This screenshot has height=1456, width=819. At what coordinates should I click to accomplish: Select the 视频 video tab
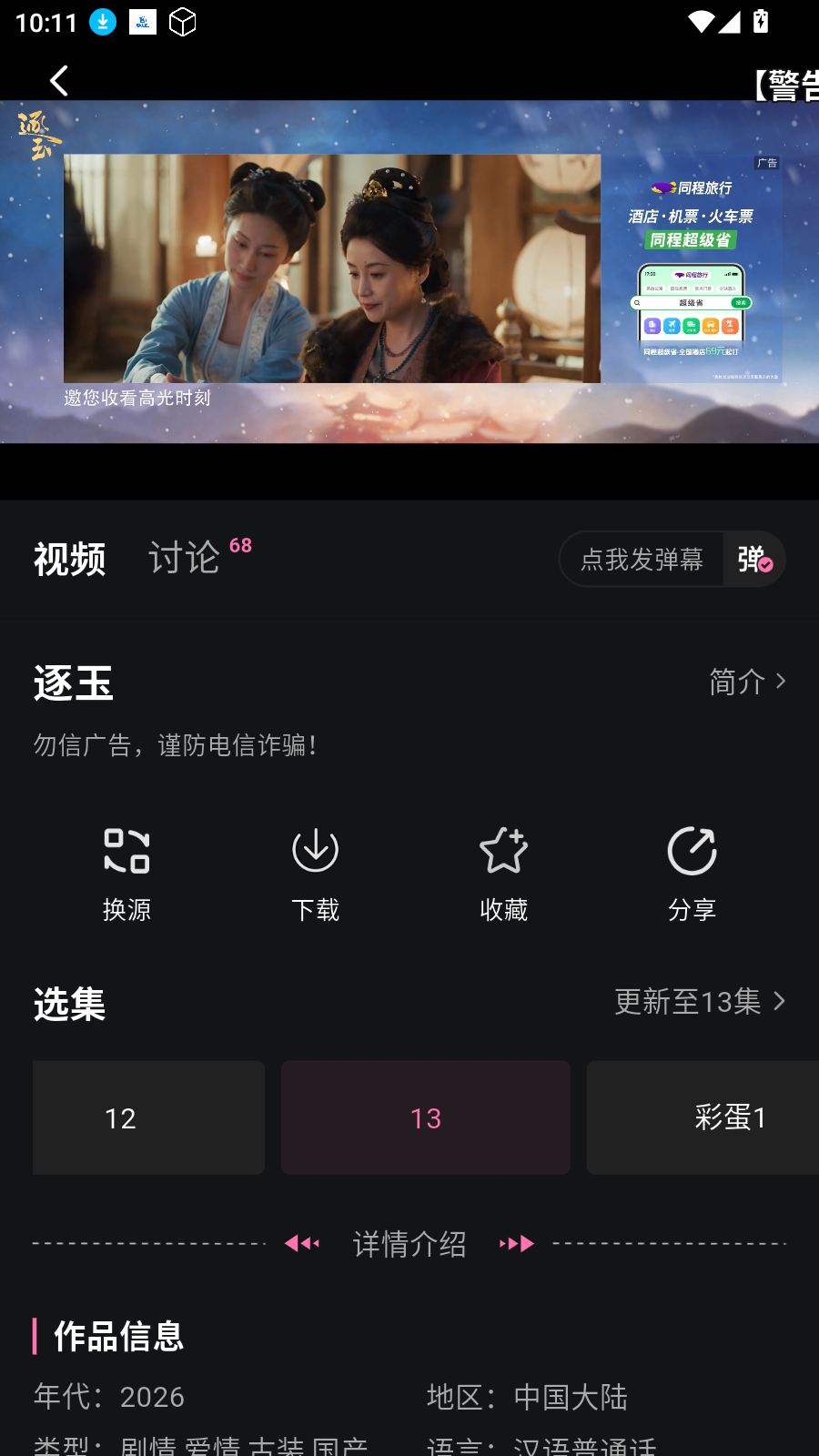70,560
